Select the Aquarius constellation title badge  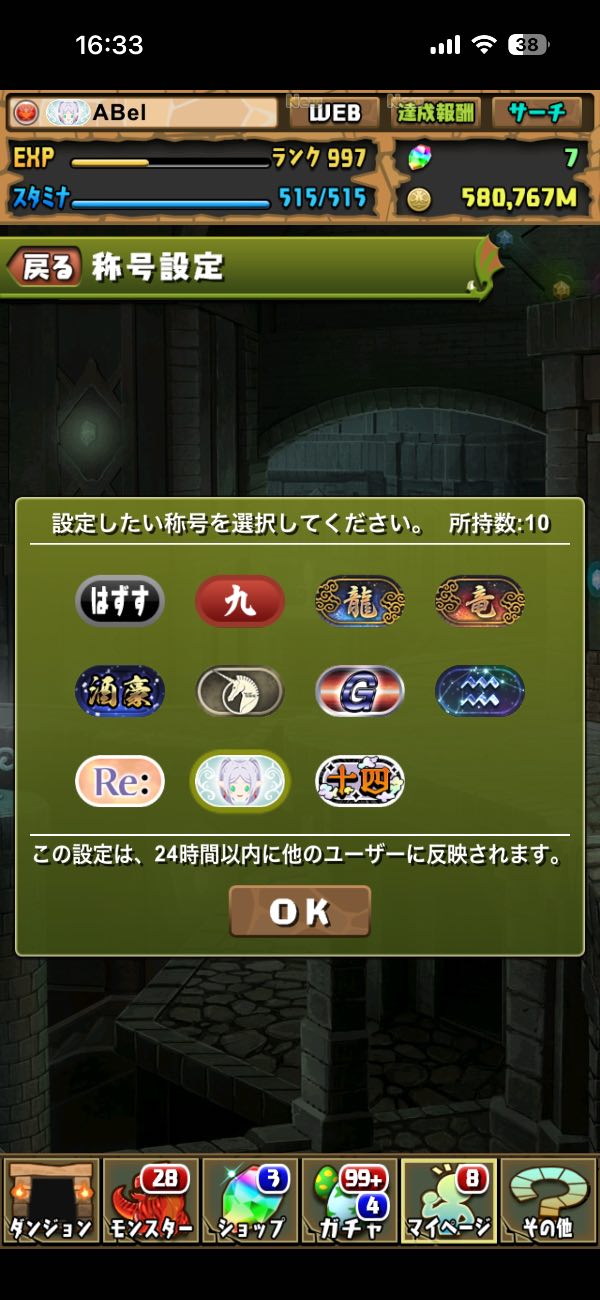[x=480, y=691]
